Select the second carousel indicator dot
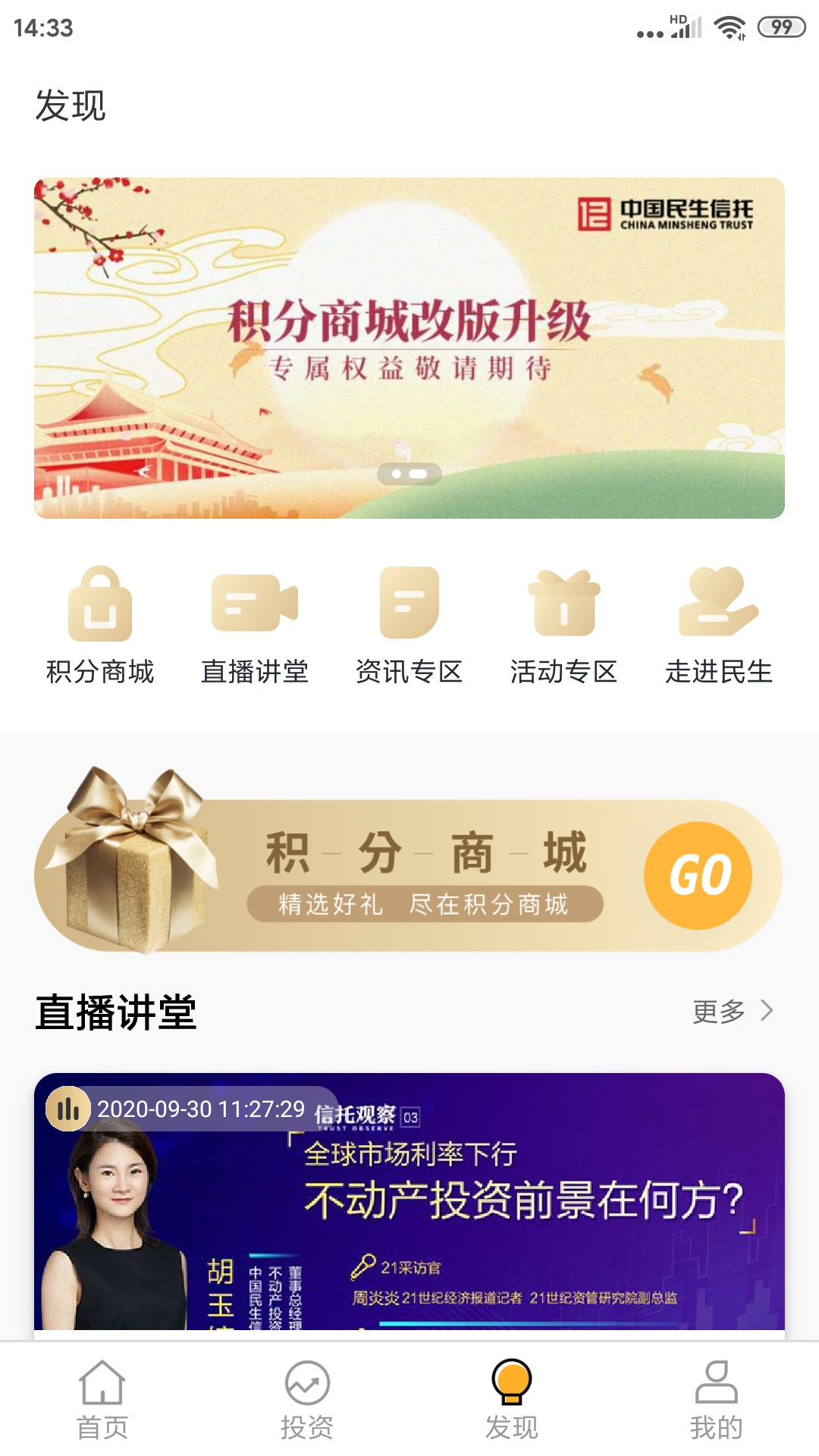The height and width of the screenshot is (1456, 819). pos(417,472)
